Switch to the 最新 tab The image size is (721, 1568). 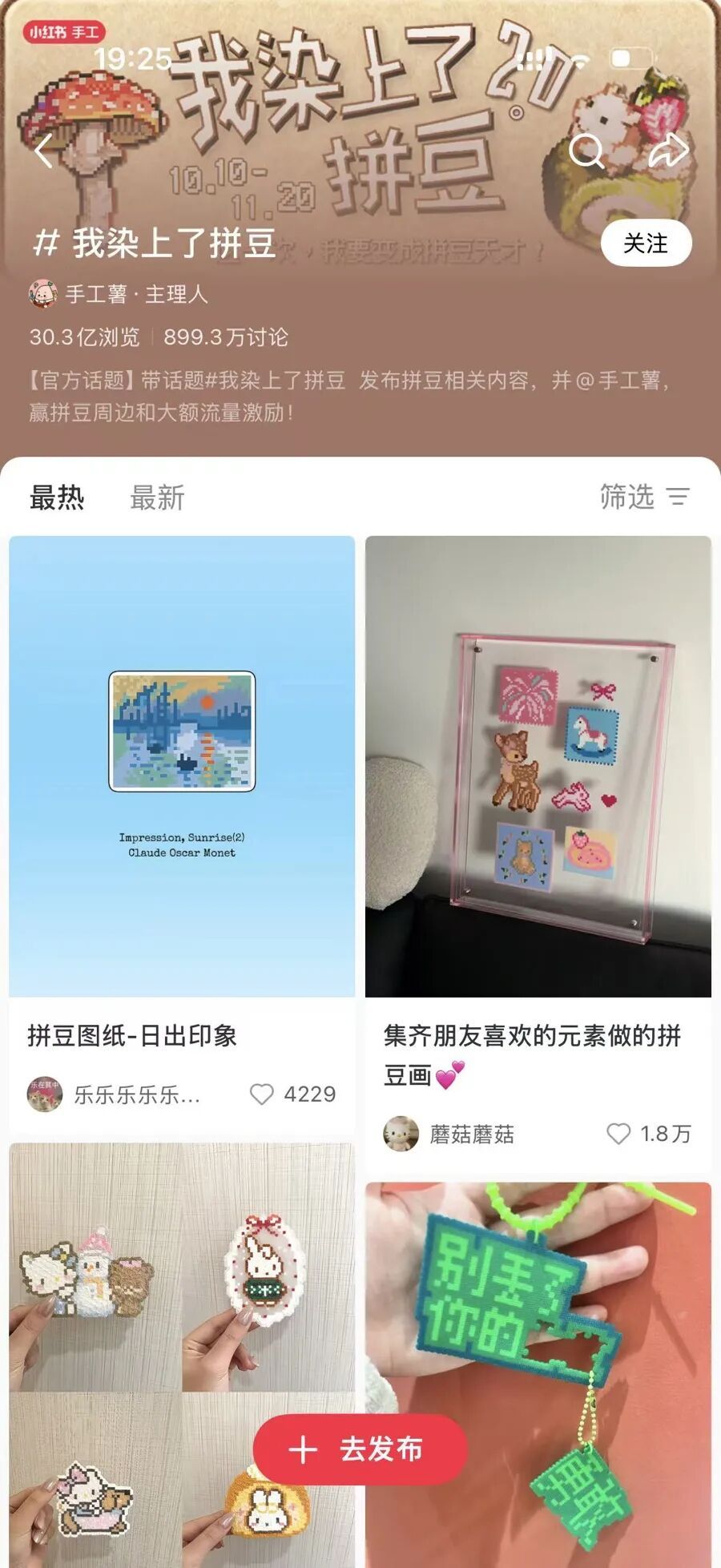point(157,498)
